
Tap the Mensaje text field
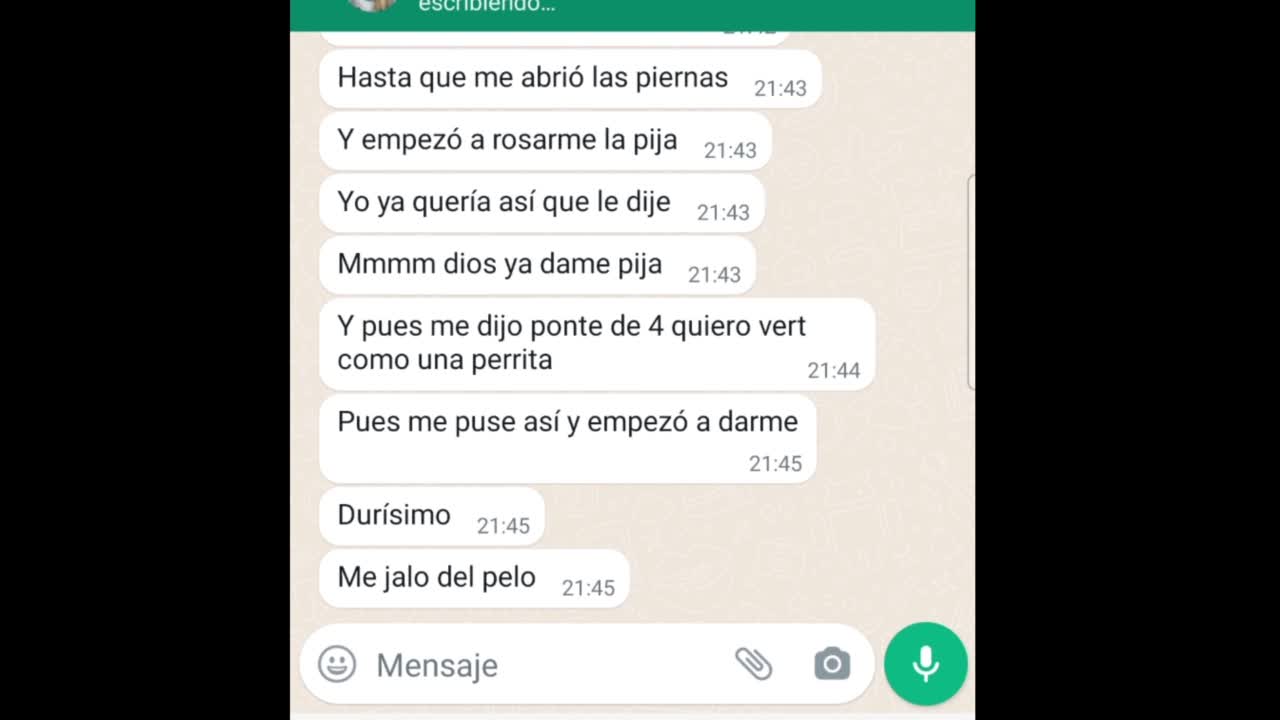540,665
